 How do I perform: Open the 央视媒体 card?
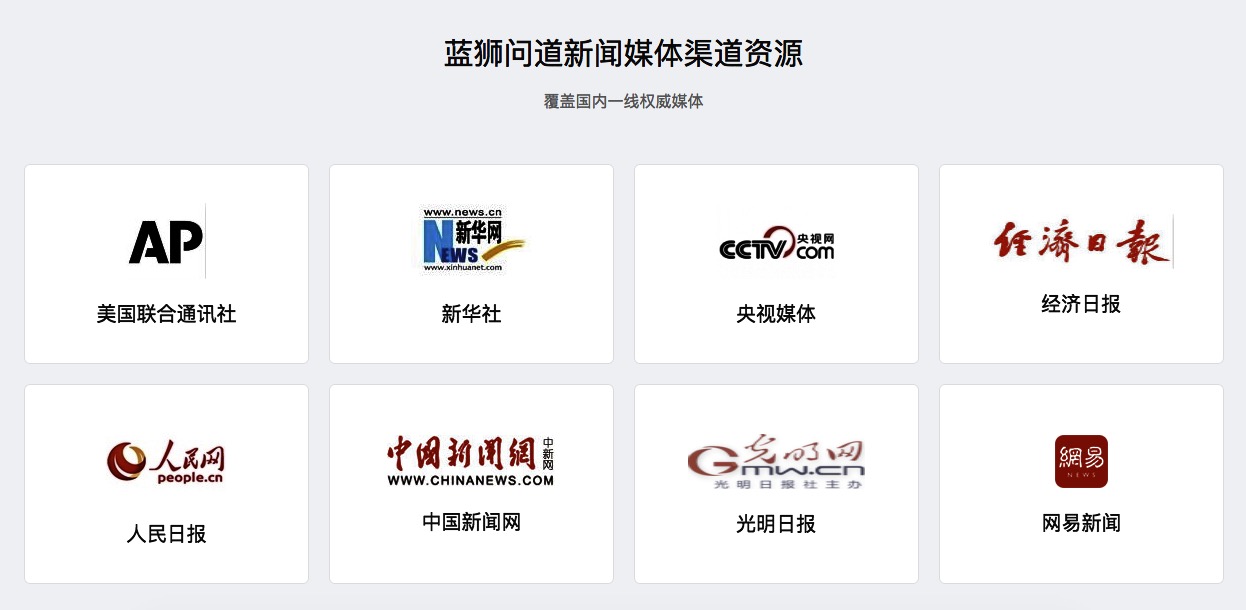tap(776, 264)
